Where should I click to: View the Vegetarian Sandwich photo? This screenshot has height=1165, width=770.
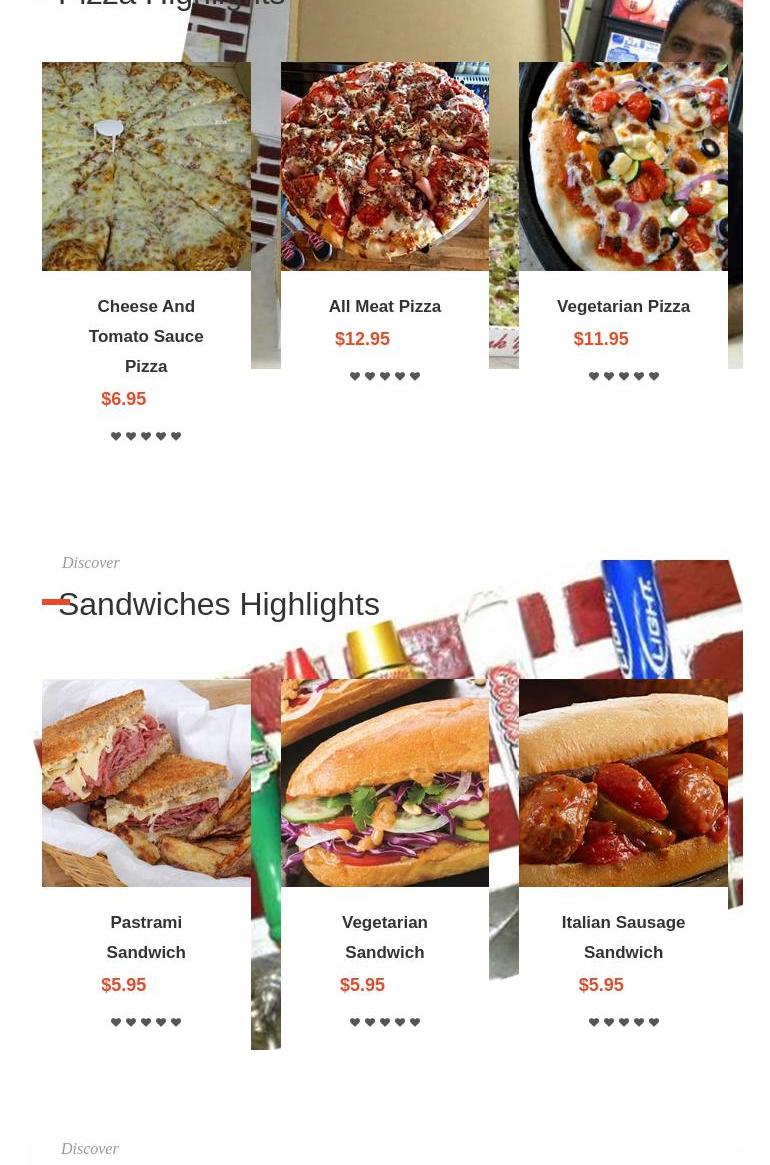(x=384, y=783)
